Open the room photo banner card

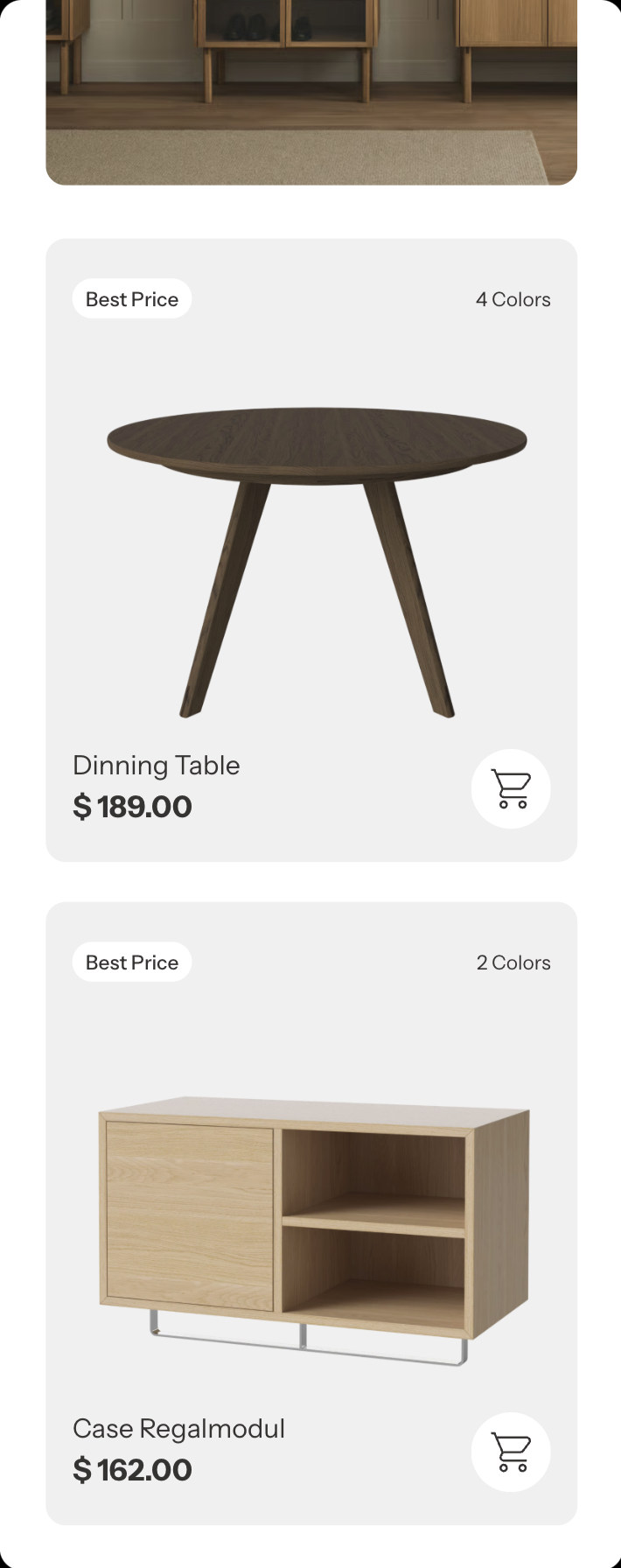311,92
